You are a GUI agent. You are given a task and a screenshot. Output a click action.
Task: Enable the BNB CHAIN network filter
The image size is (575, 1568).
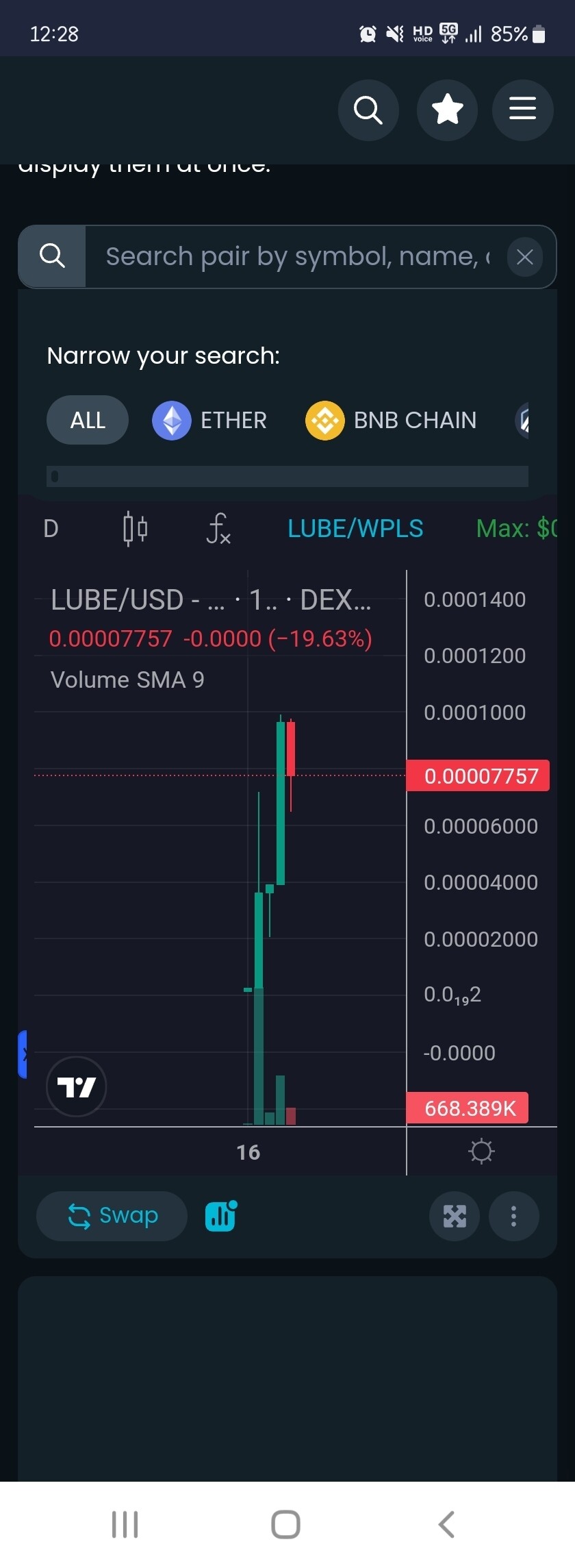point(391,420)
